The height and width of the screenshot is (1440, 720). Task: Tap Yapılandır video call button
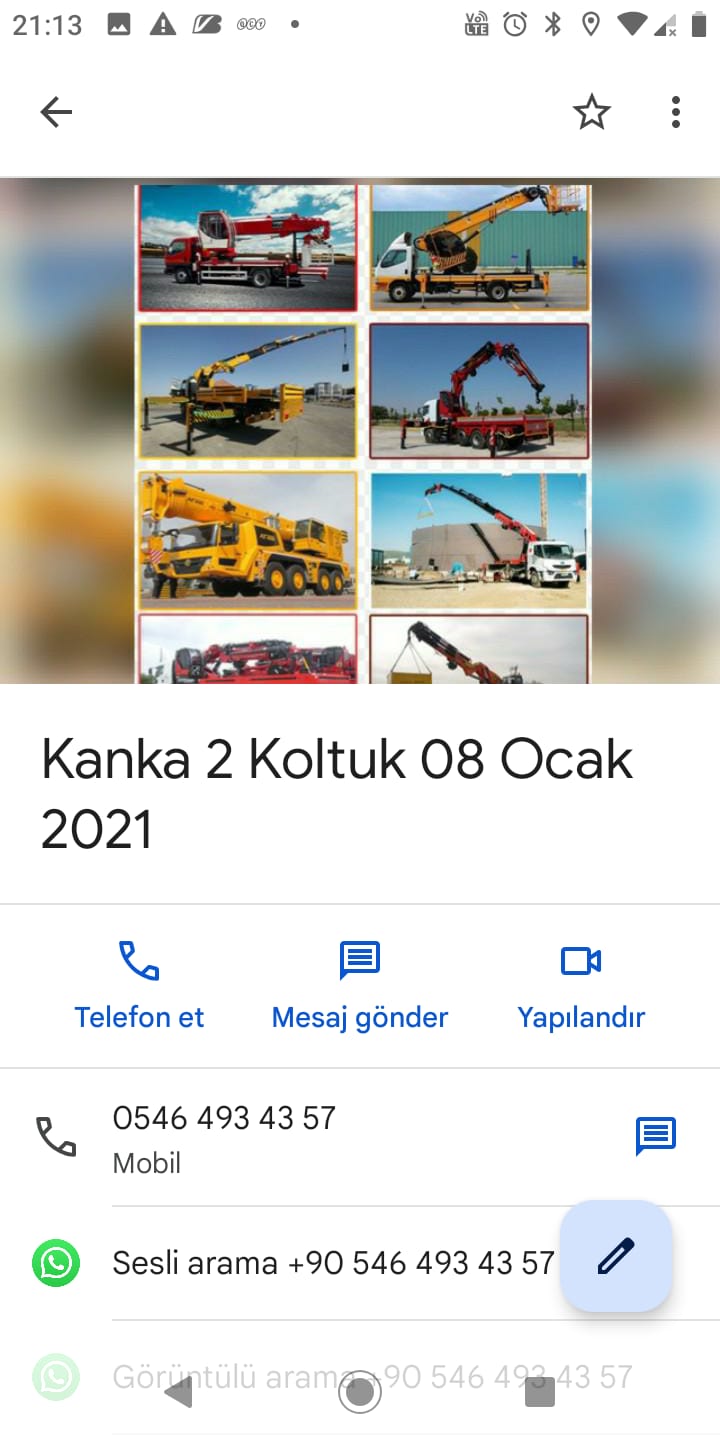pyautogui.click(x=581, y=986)
